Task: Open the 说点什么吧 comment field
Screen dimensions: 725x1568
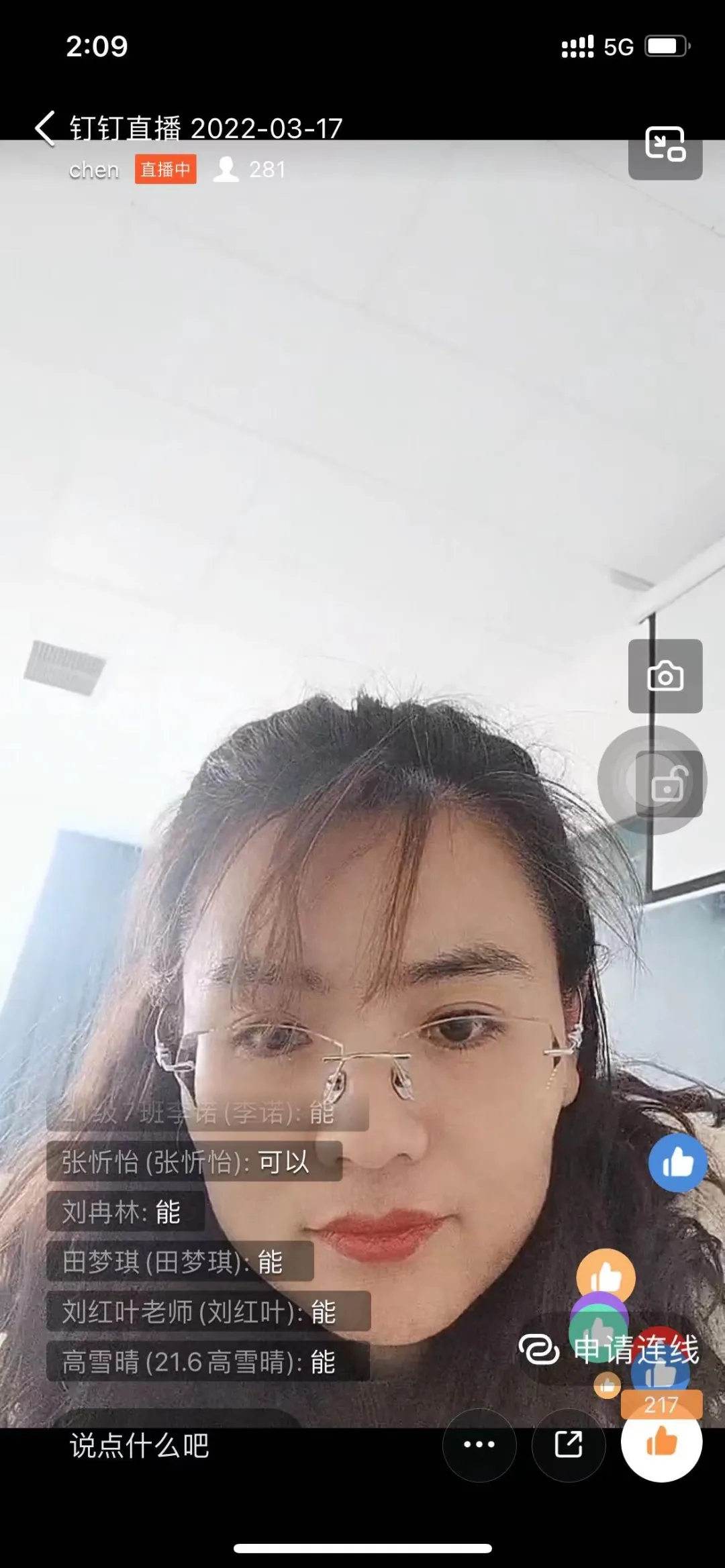Action: 140,1445
